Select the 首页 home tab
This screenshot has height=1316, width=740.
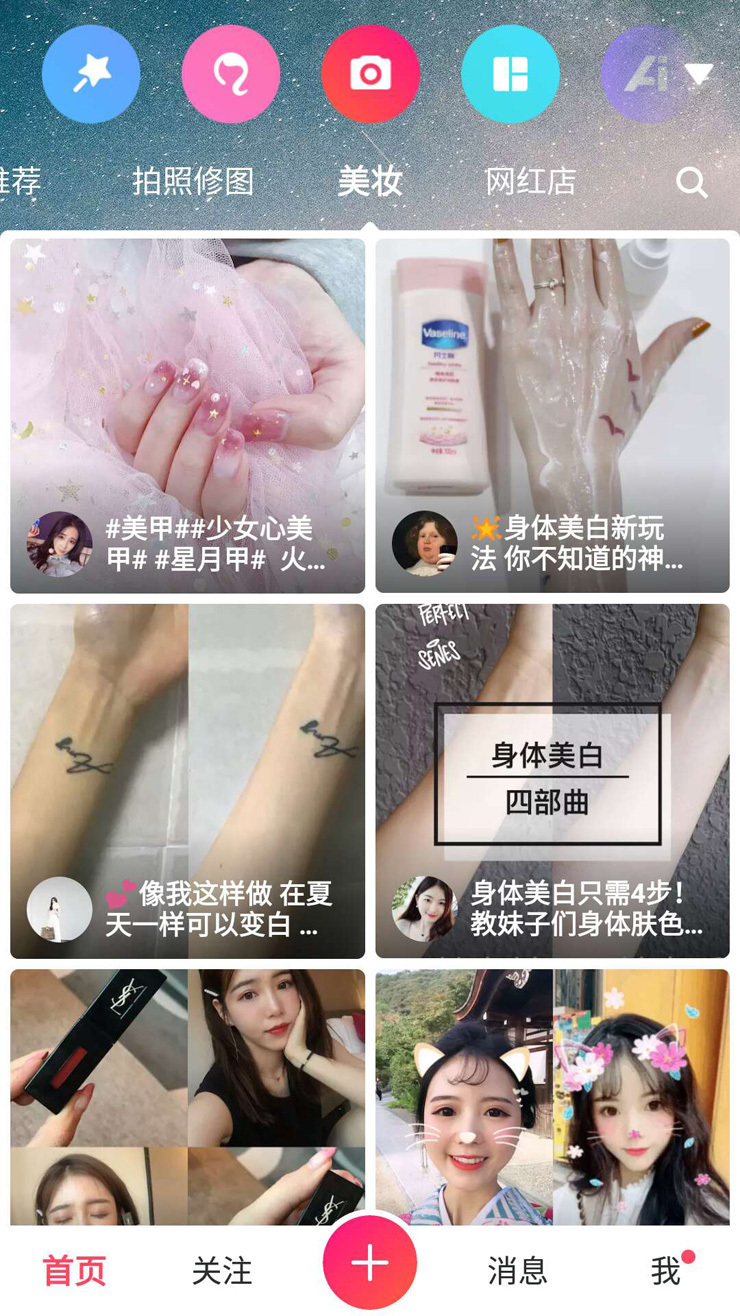74,1271
